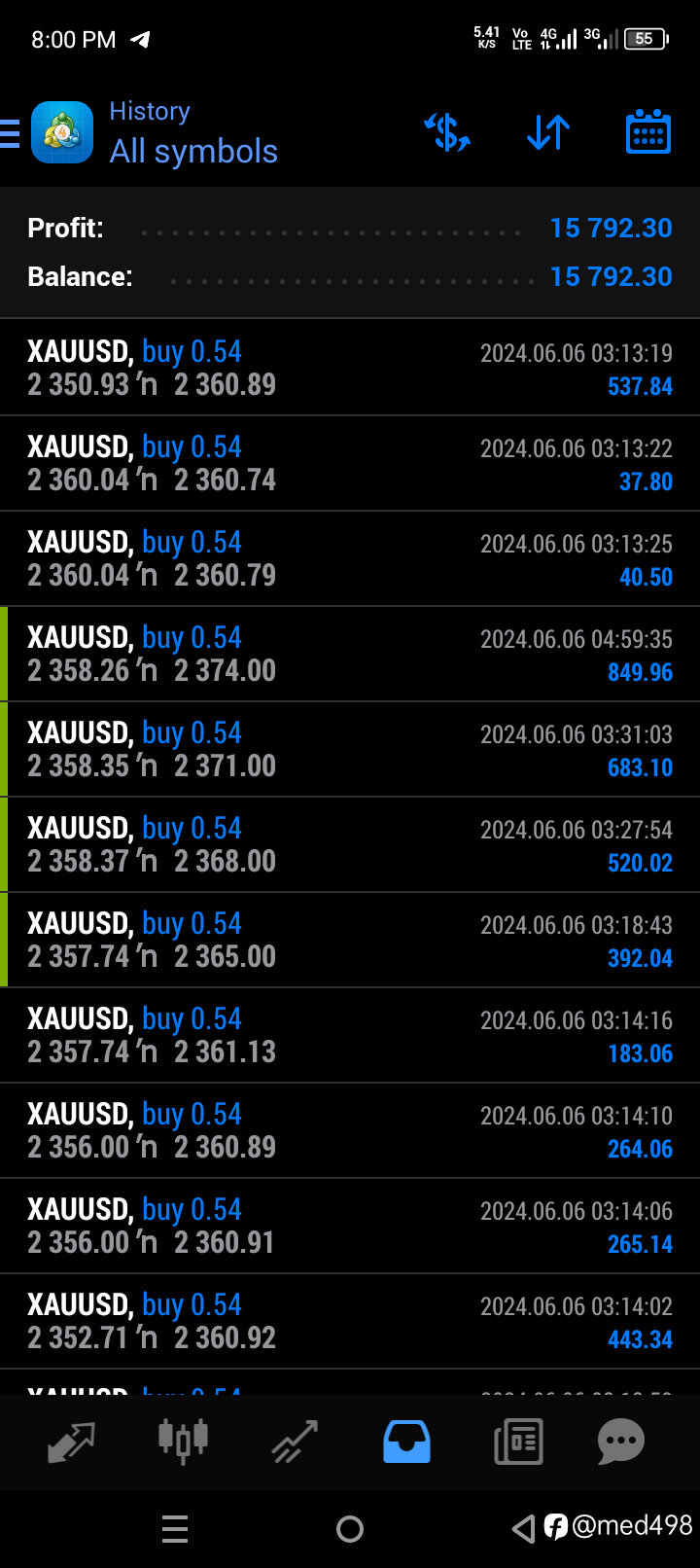Open the trade with profit 683.10
Viewport: 700px width, 1568px height.
coord(350,750)
